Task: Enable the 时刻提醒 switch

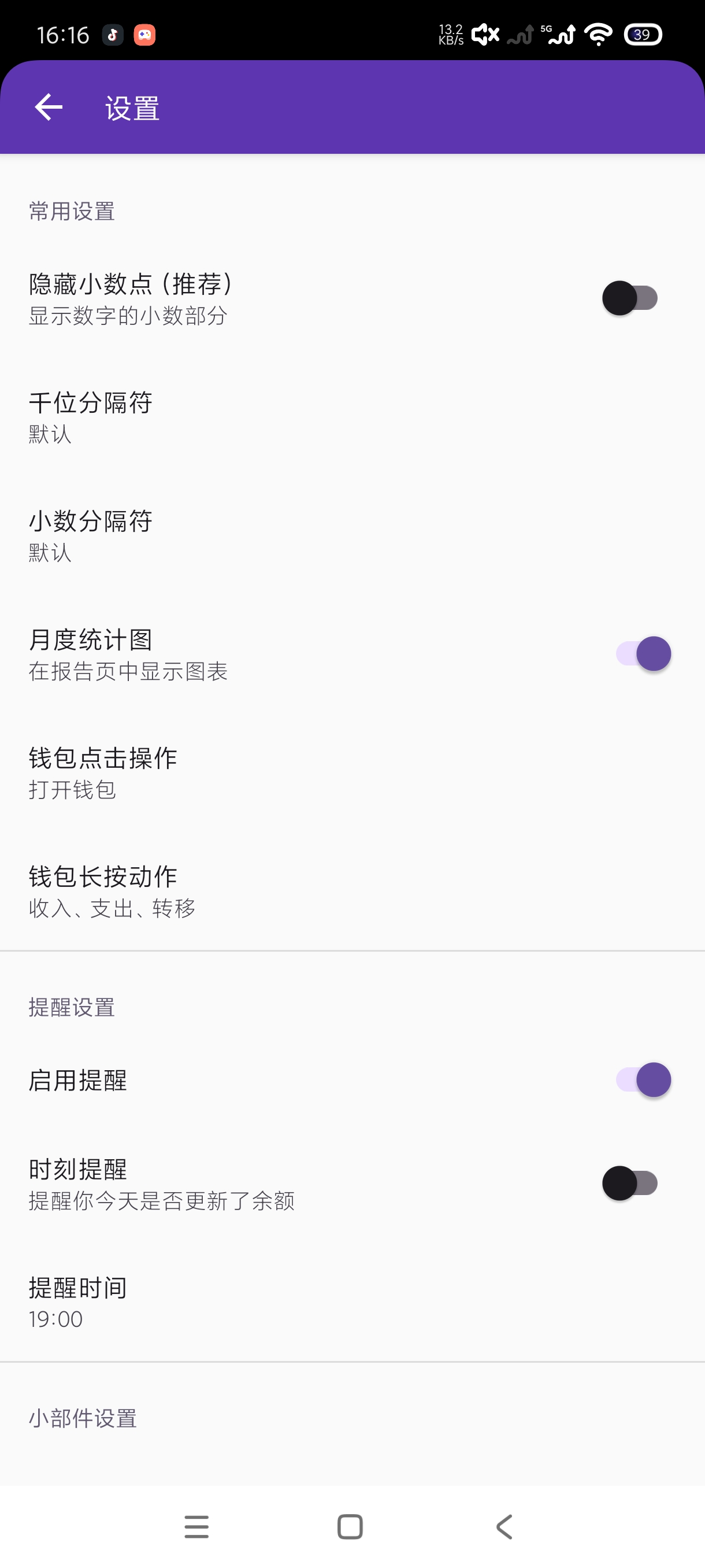Action: coord(630,1184)
